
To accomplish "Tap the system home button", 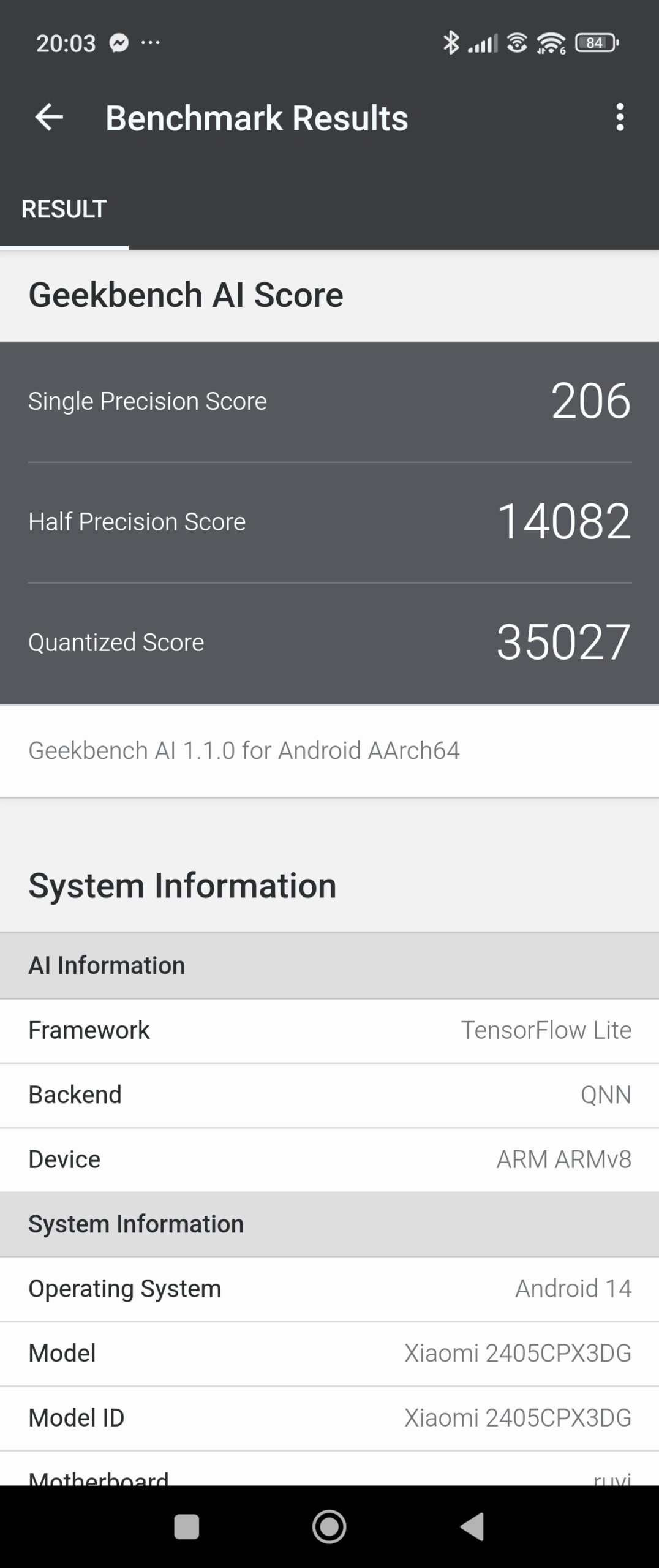I will pos(329,1526).
